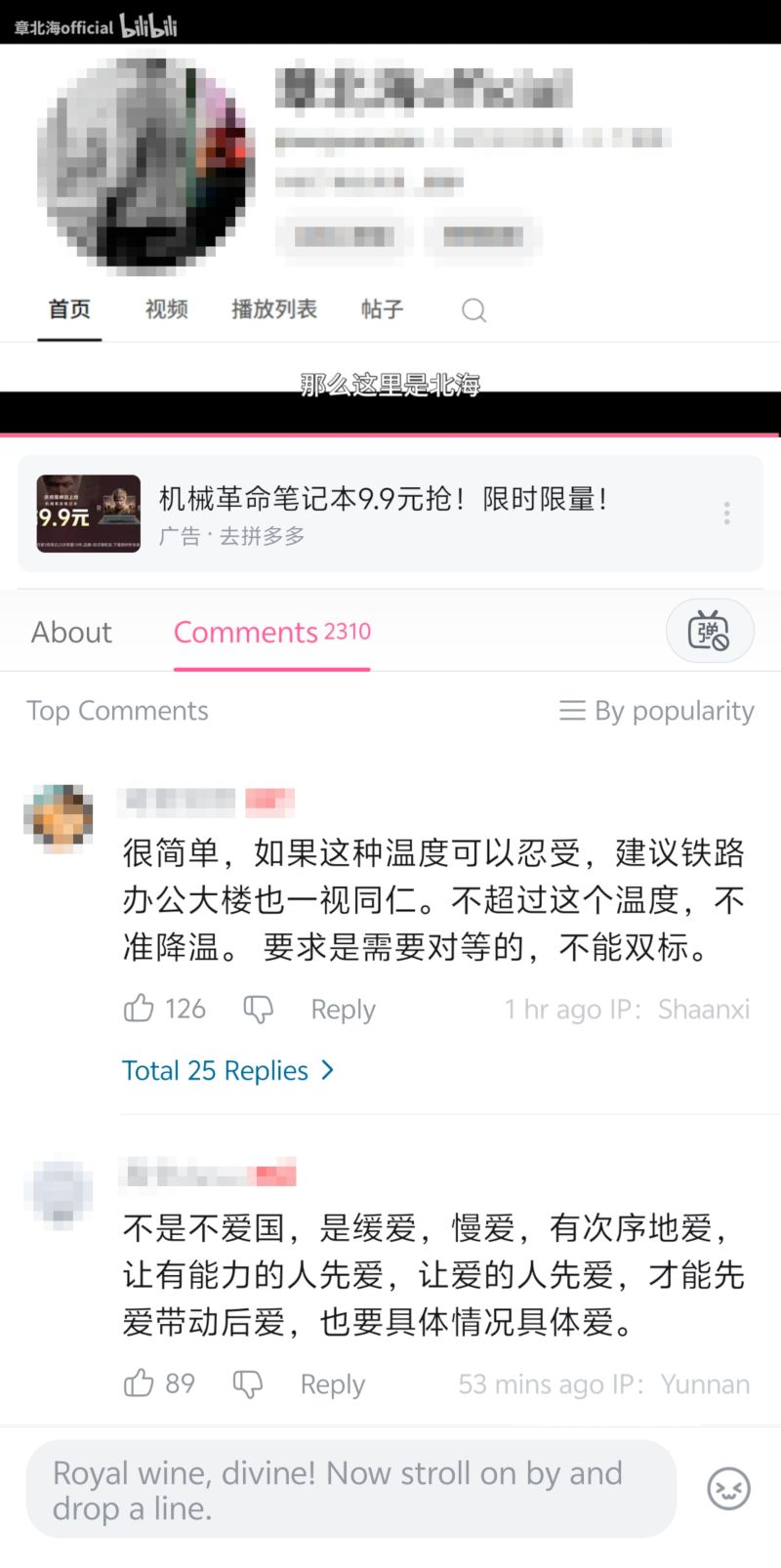The image size is (781, 1568).
Task: Toggle the danmaku display button
Action: click(710, 631)
